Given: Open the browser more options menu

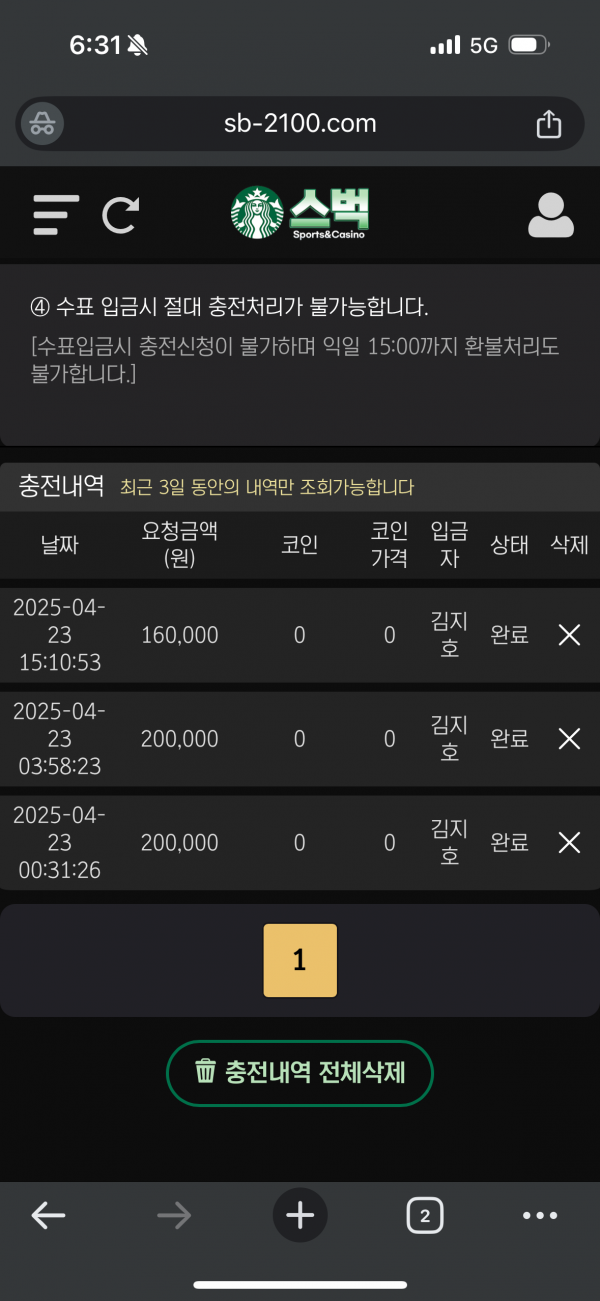Looking at the screenshot, I should tap(540, 1216).
